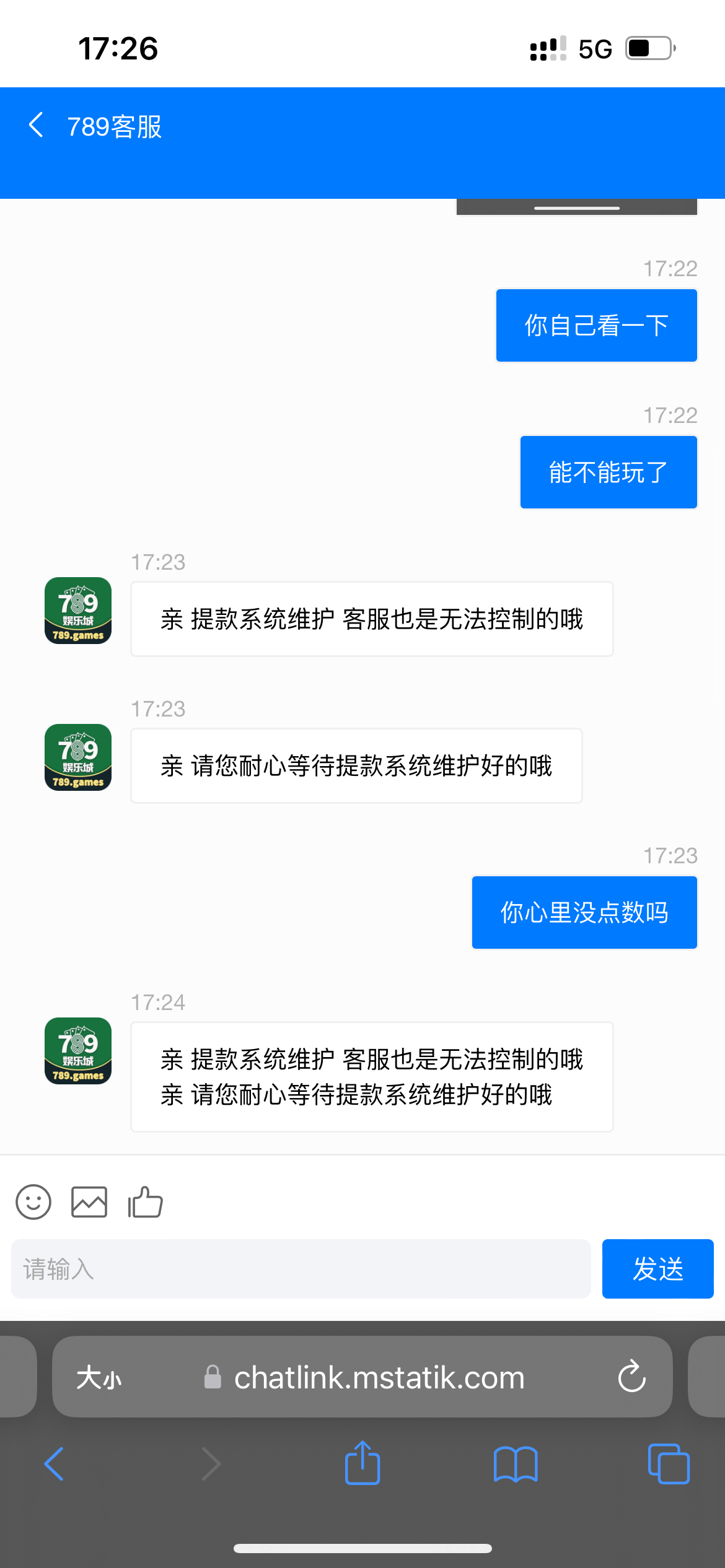The width and height of the screenshot is (725, 1568).
Task: Send the message with 发送
Action: coord(657,1269)
